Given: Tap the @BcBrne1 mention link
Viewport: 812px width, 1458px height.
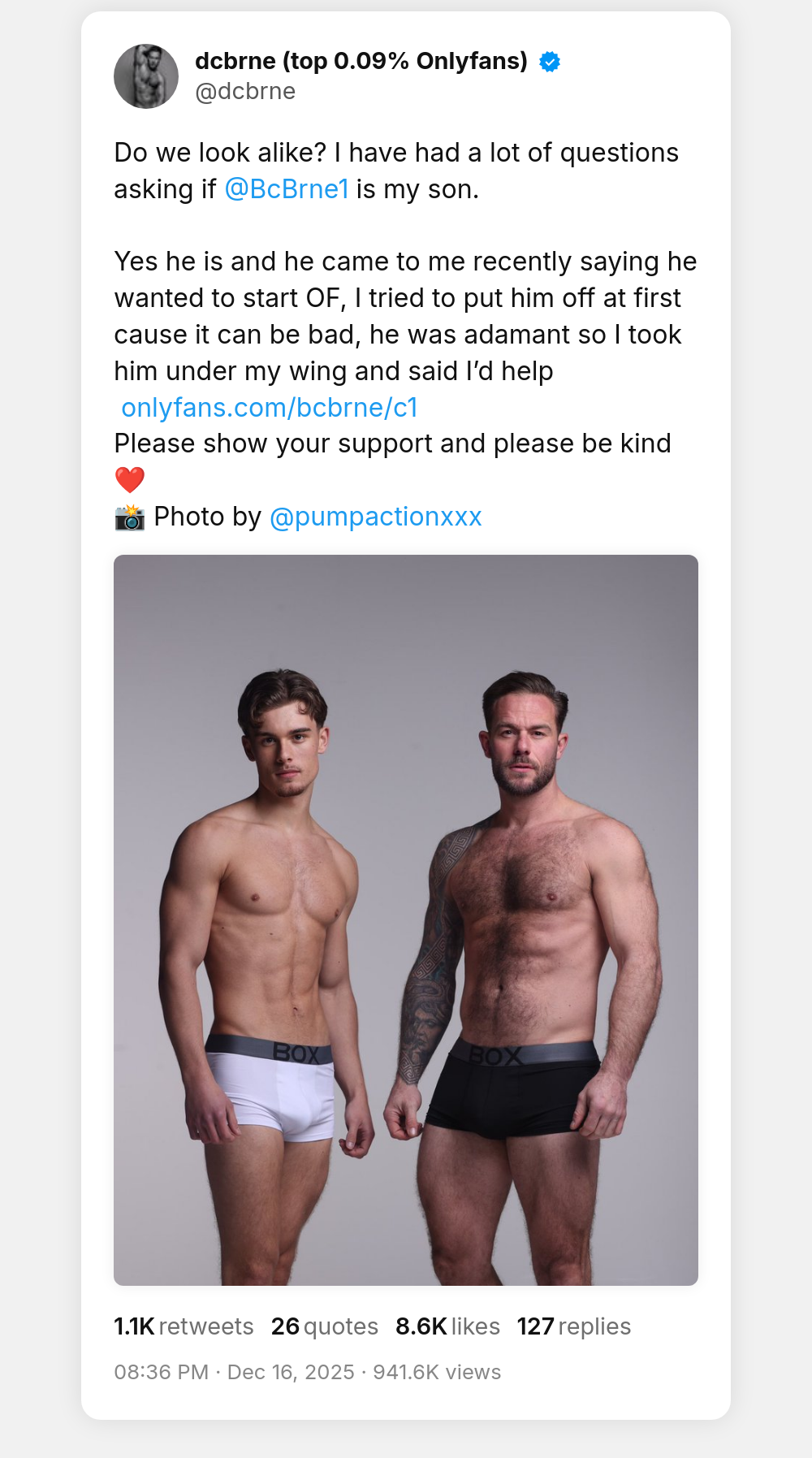Looking at the screenshot, I should tap(287, 189).
